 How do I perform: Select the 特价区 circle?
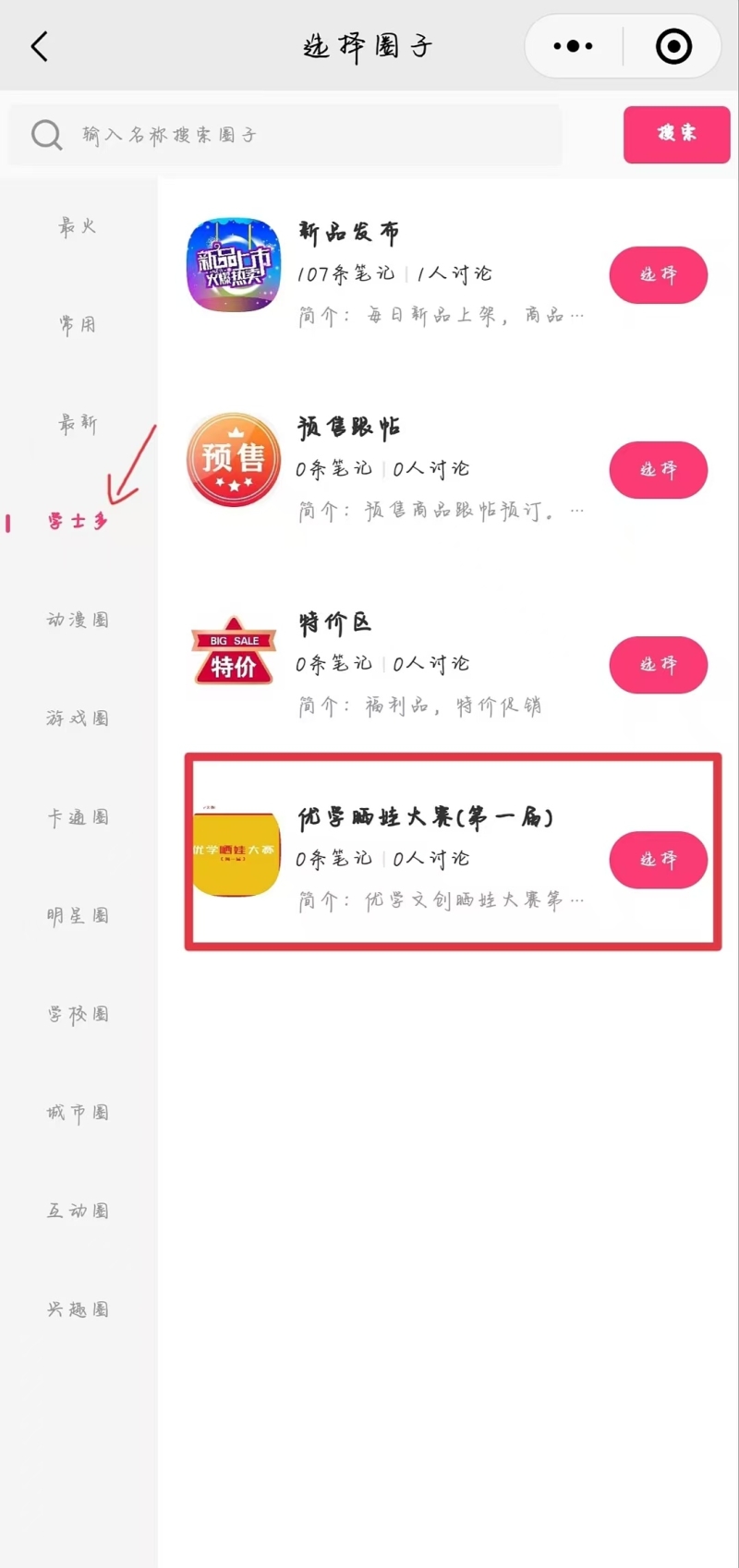[658, 665]
